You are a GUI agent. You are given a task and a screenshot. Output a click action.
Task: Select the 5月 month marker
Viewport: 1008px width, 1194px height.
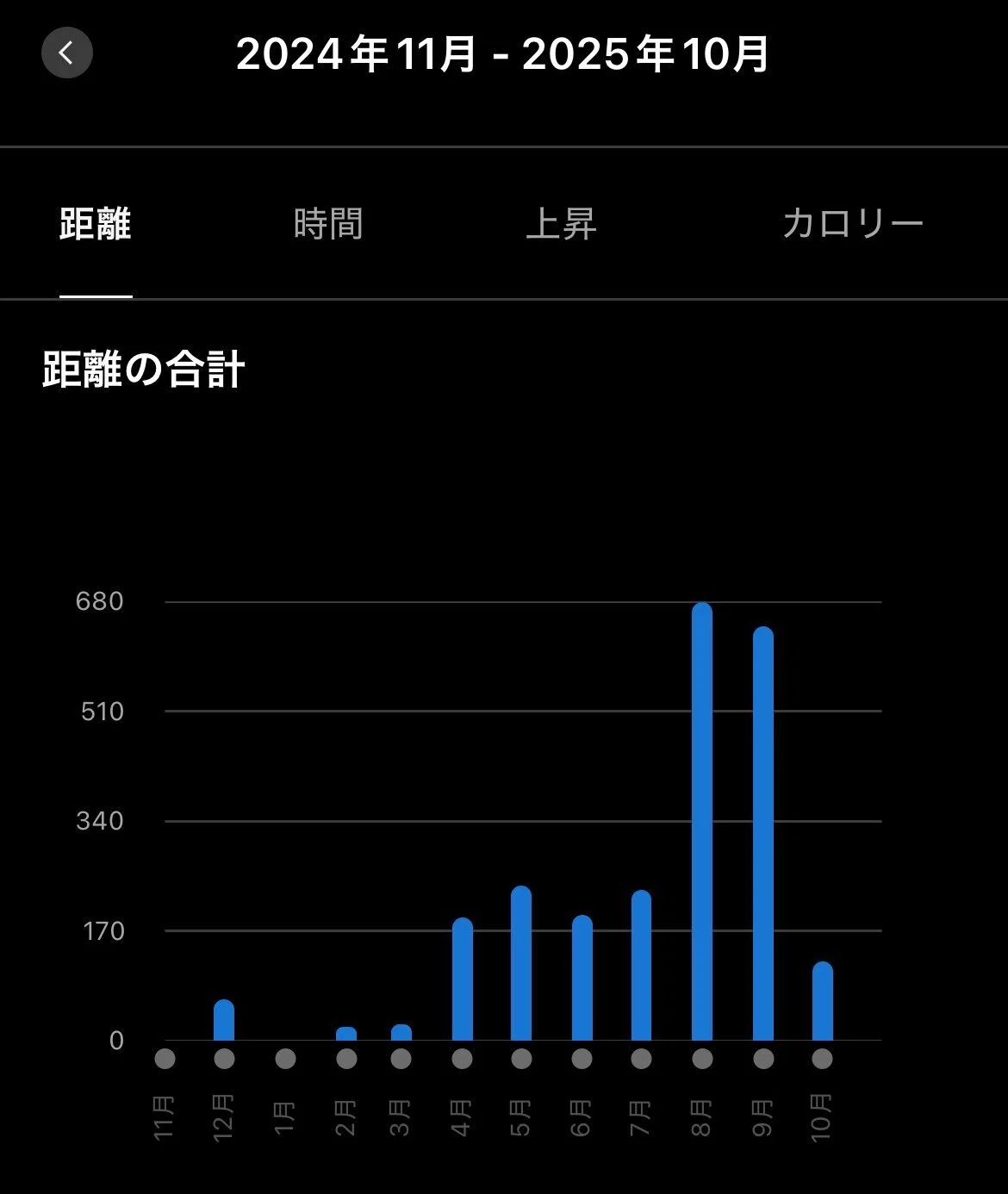[x=521, y=1059]
